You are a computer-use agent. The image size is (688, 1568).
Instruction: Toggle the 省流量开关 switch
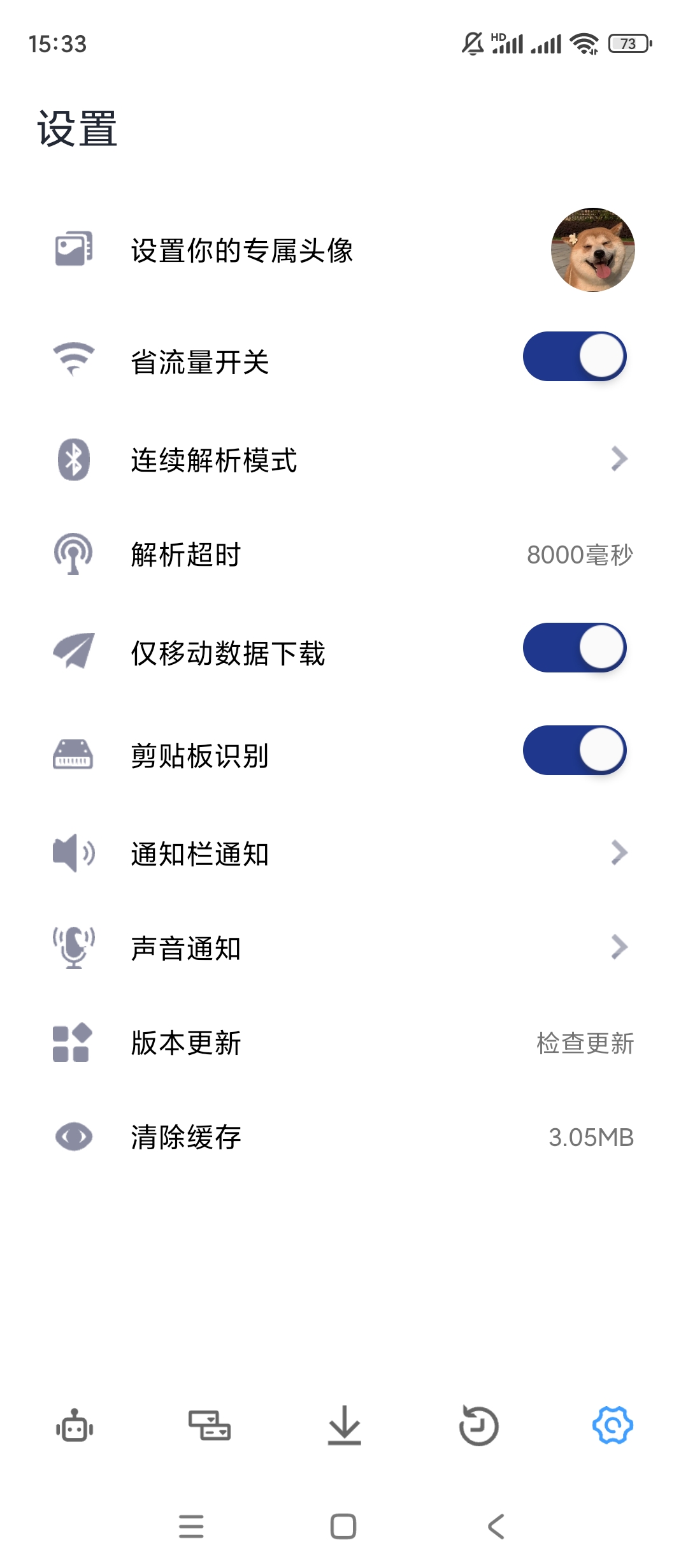(574, 356)
